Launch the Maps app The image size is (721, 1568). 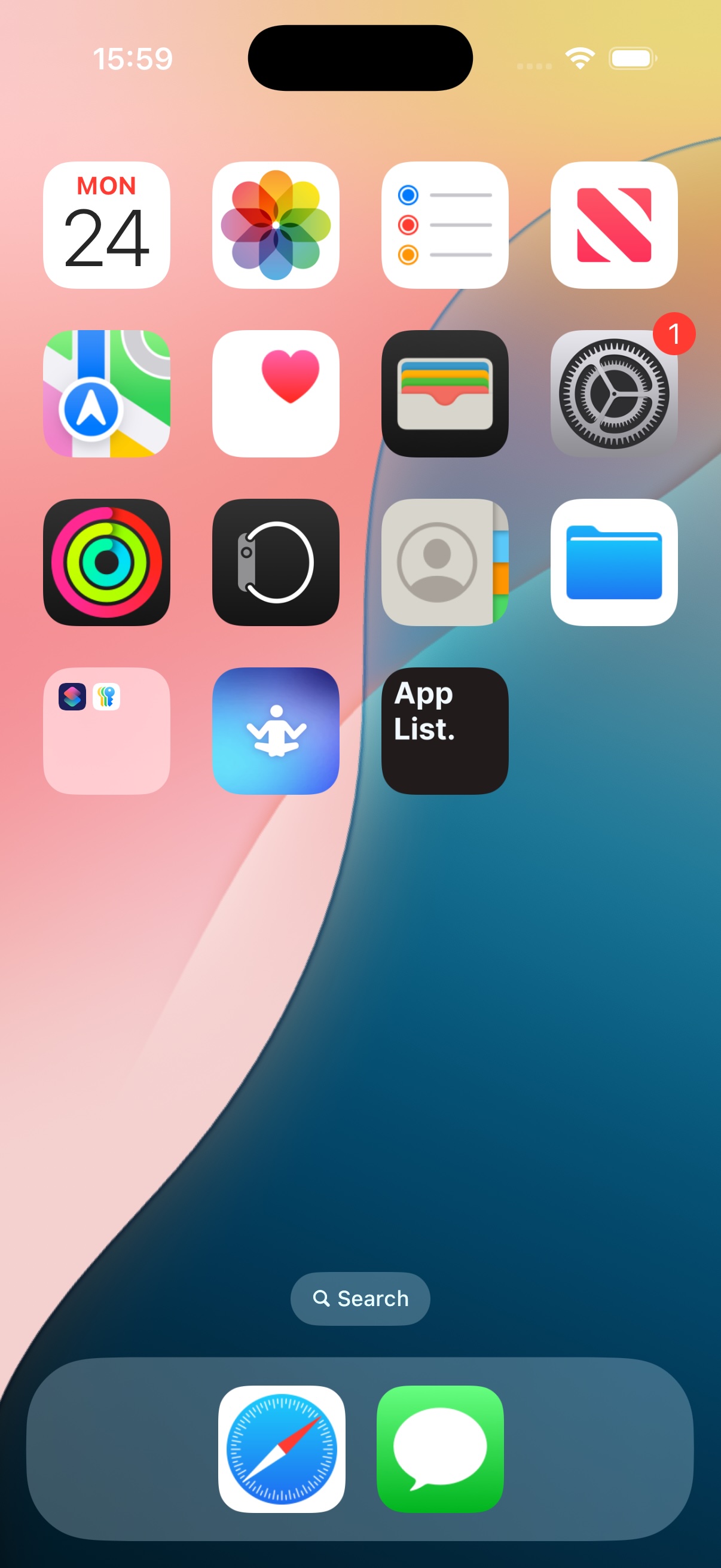[106, 394]
